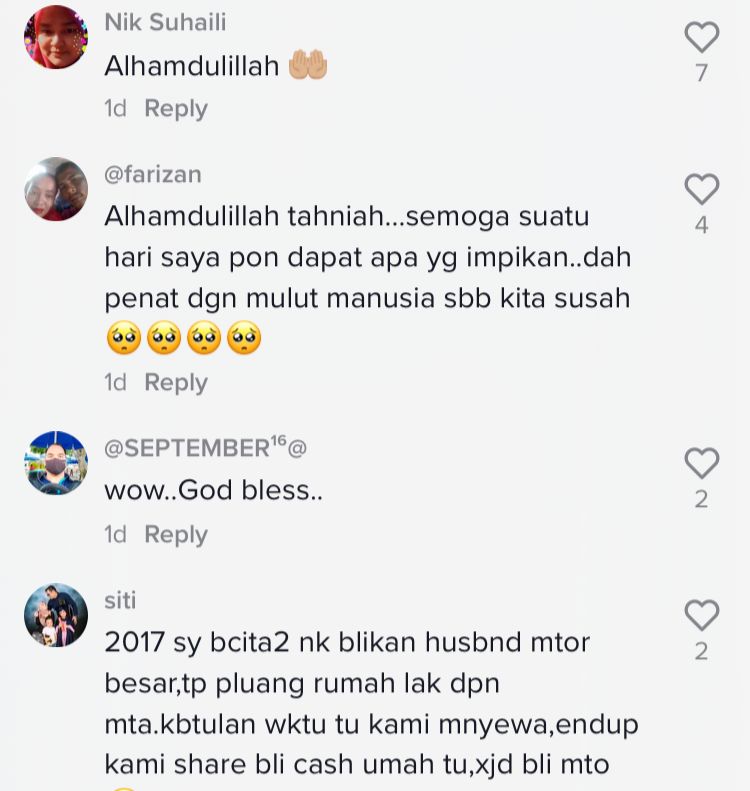Like Nik Suhaili's comment
Screen dimensions: 750x791
point(701,37)
